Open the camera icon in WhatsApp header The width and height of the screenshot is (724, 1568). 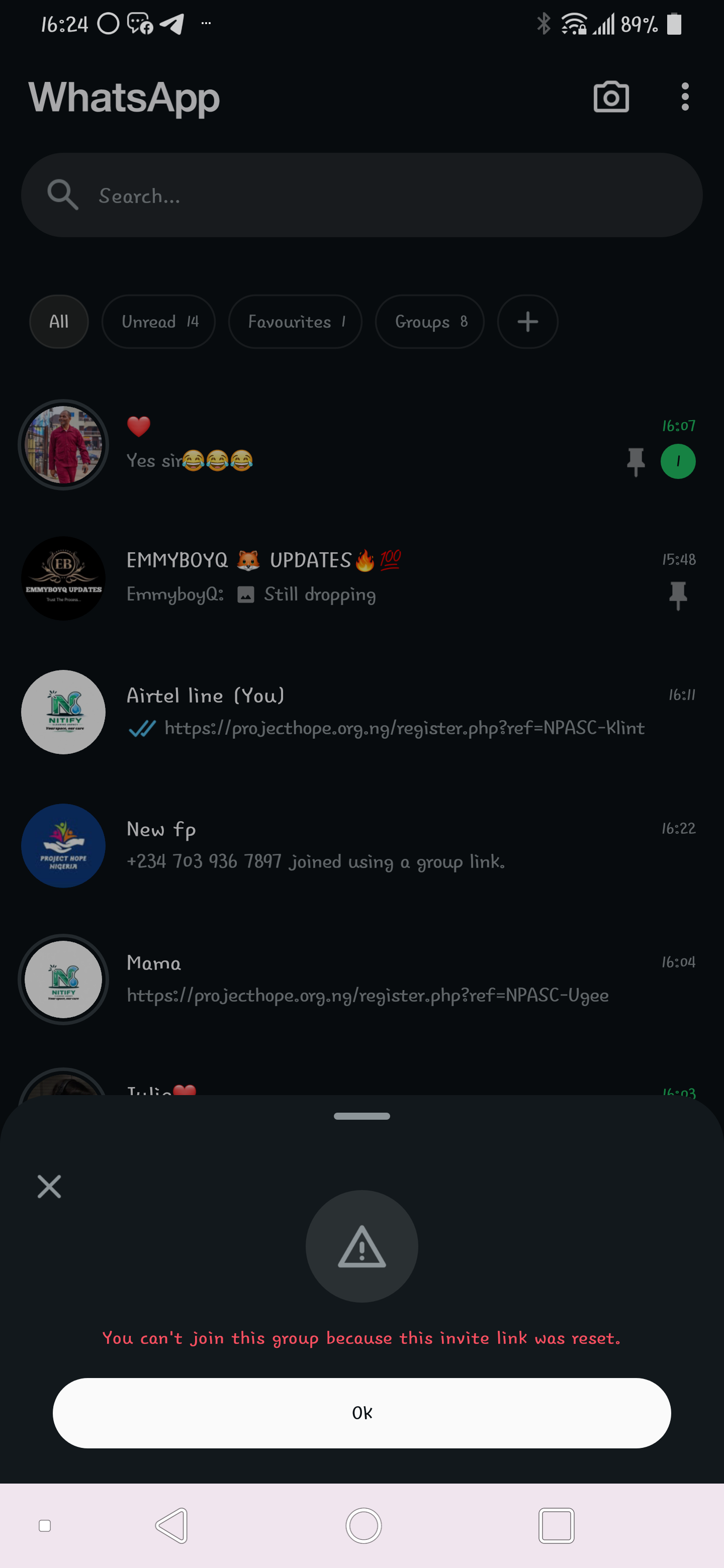pos(611,97)
